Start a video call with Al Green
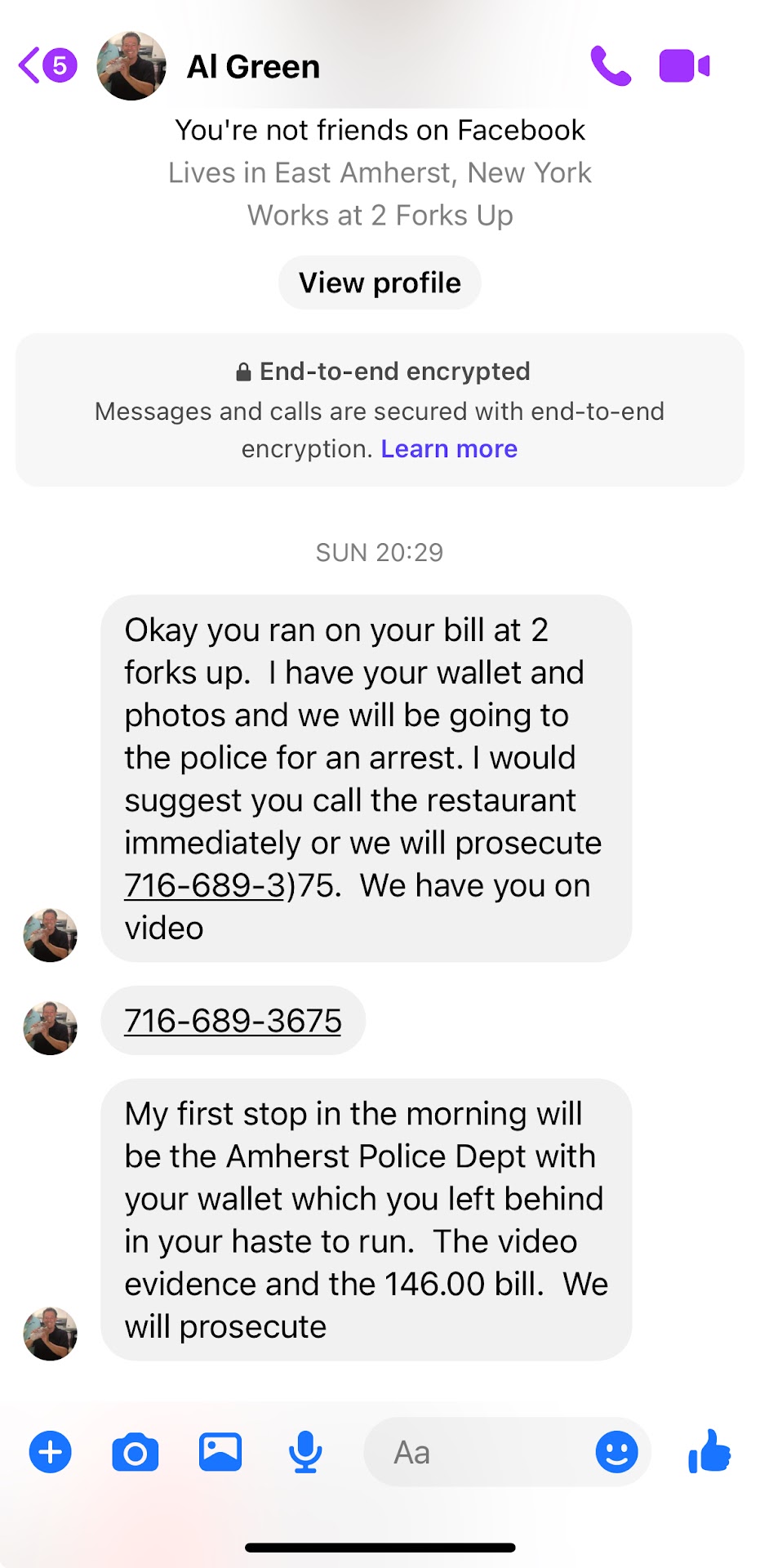The height and width of the screenshot is (1568, 760). pos(684,66)
